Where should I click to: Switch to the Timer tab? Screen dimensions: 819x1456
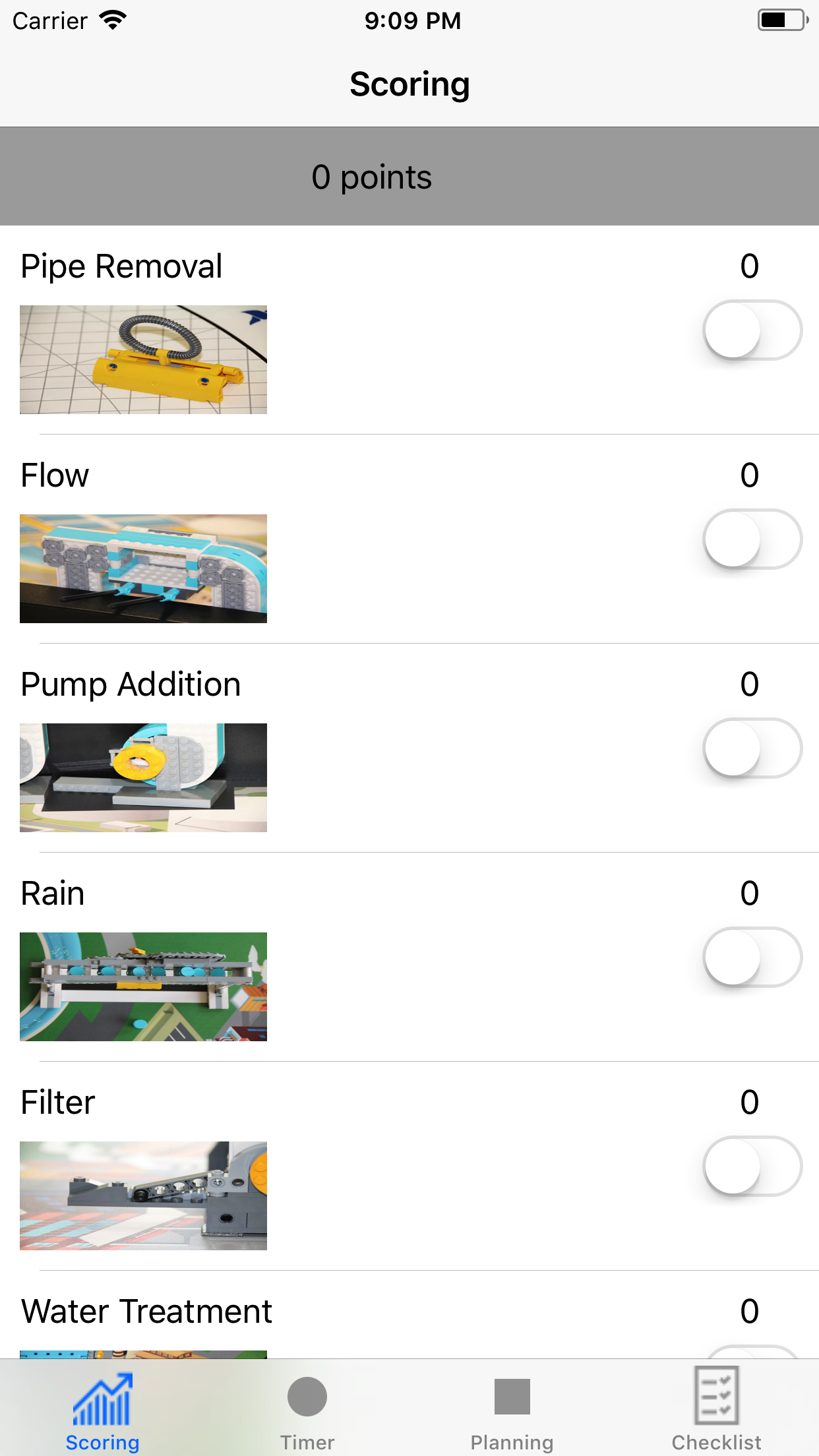(x=307, y=1409)
